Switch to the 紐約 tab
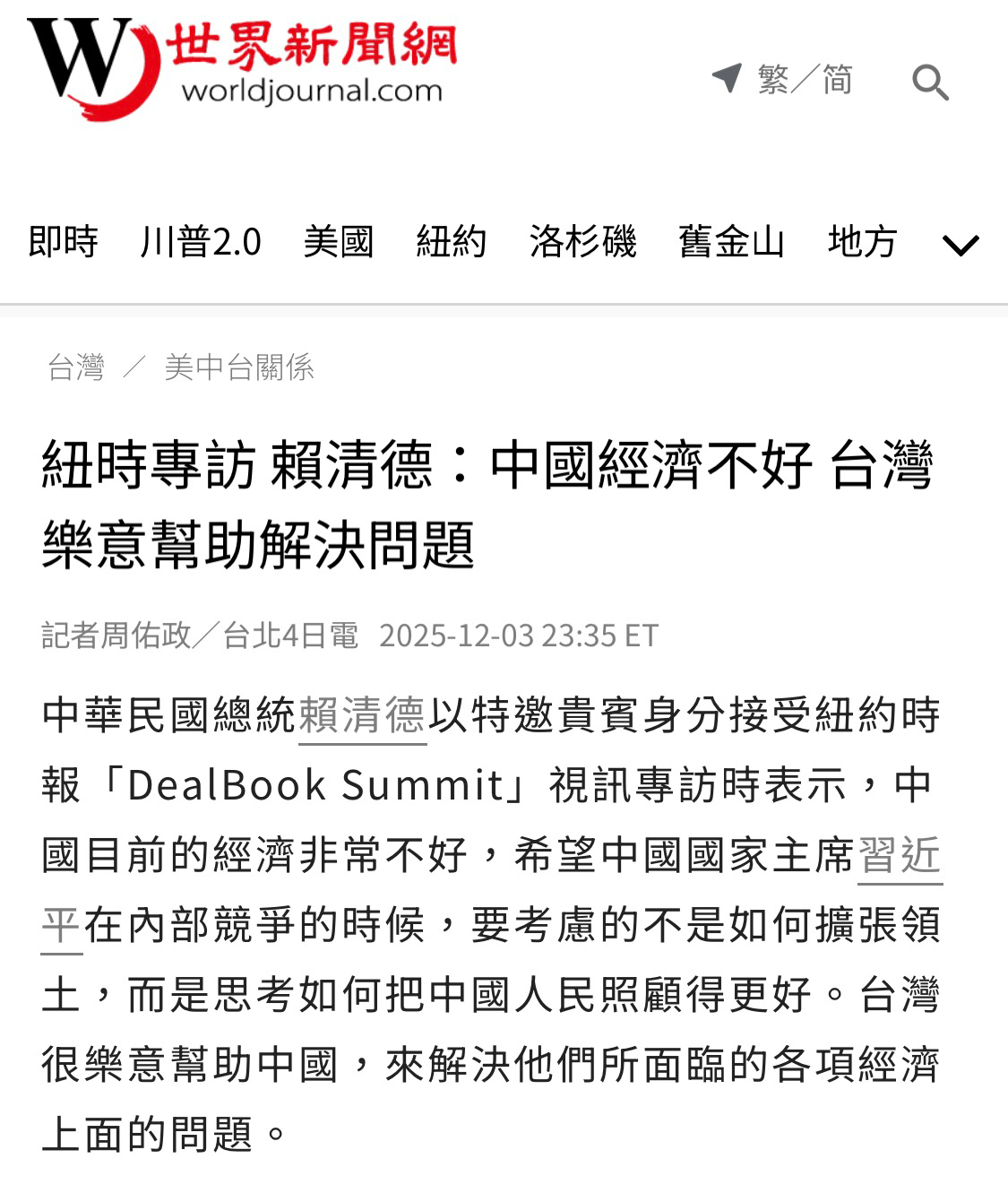The height and width of the screenshot is (1193, 1008). [x=451, y=242]
